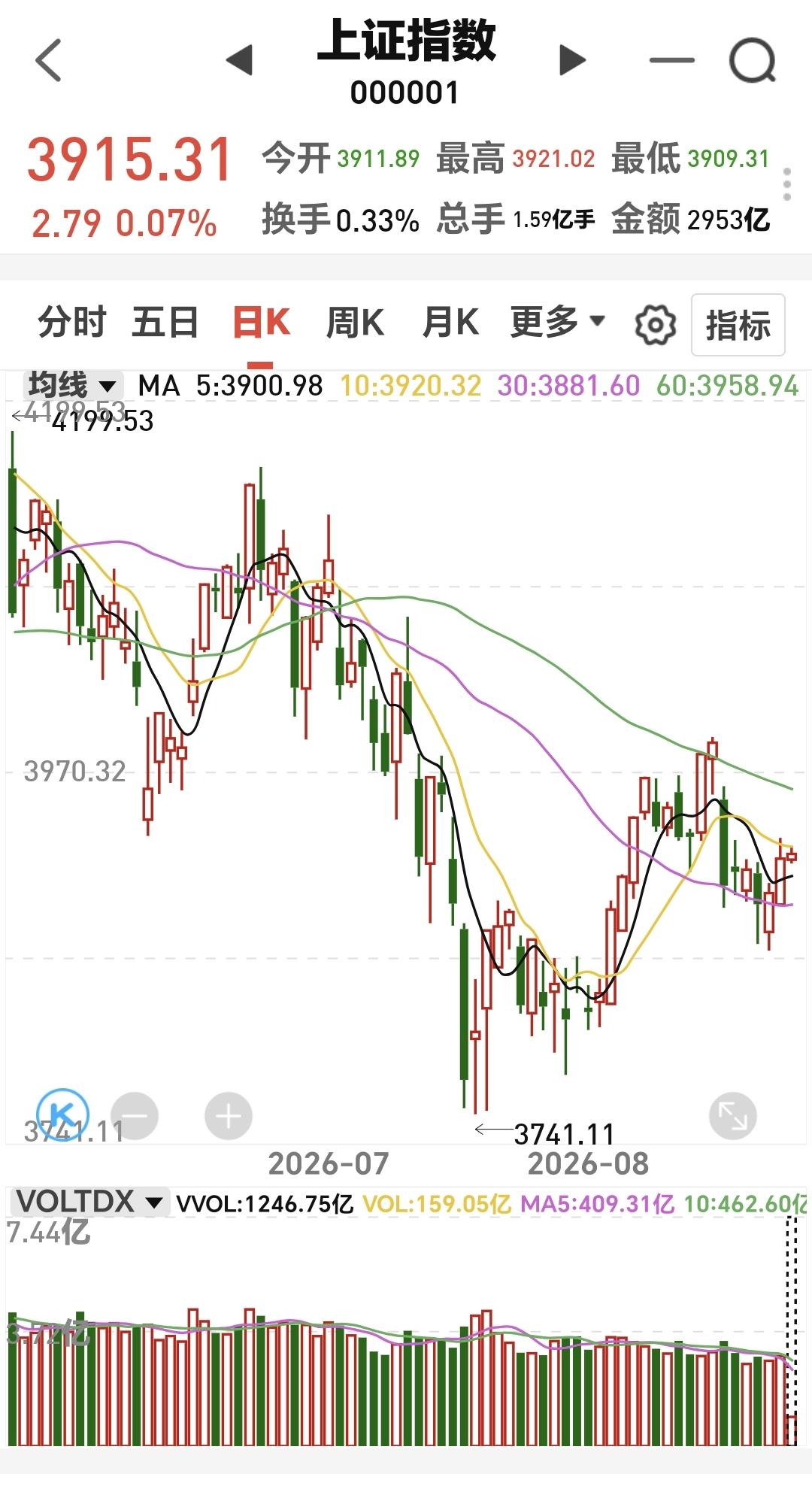Open the 均线 indicator dropdown
The height and width of the screenshot is (1486, 812).
point(73,386)
